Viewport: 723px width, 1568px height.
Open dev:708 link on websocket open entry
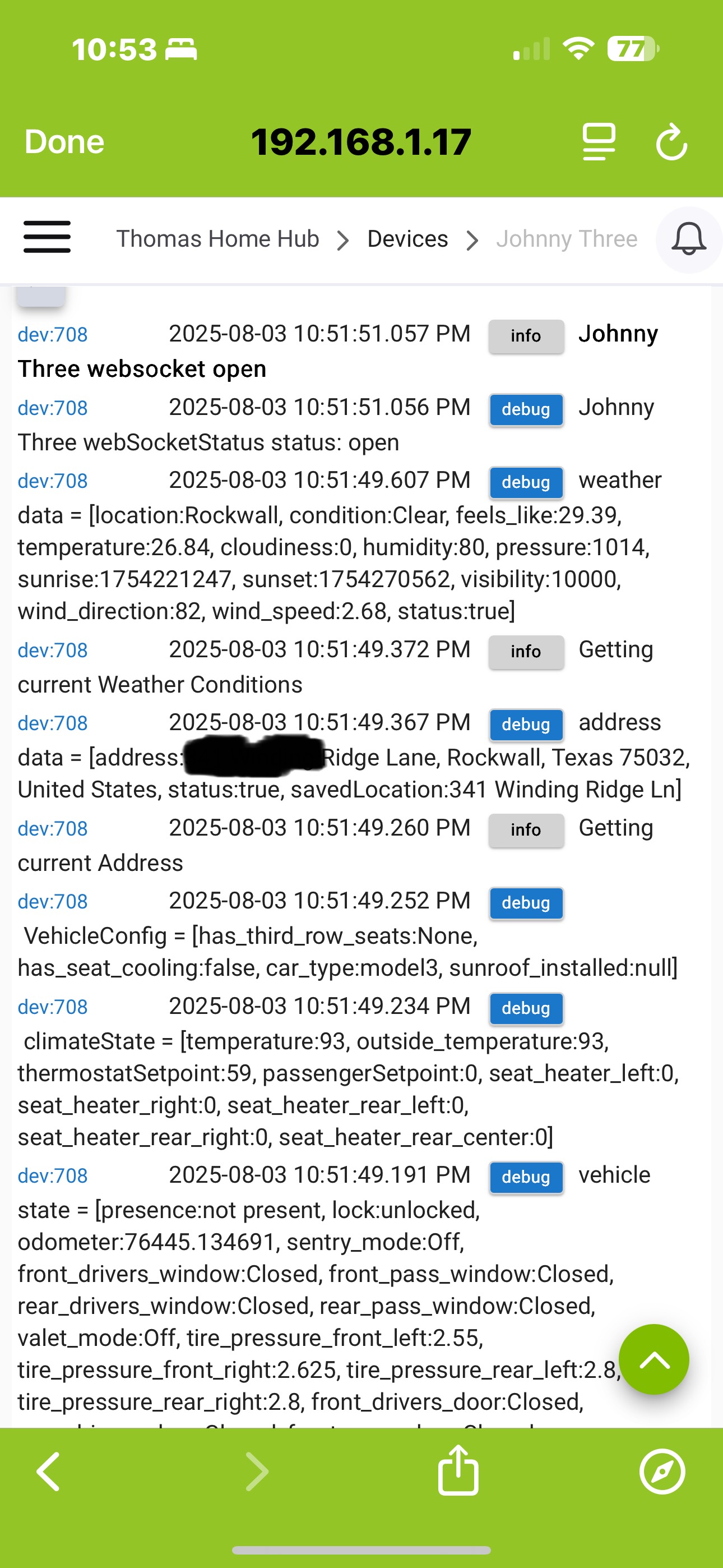[x=52, y=335]
